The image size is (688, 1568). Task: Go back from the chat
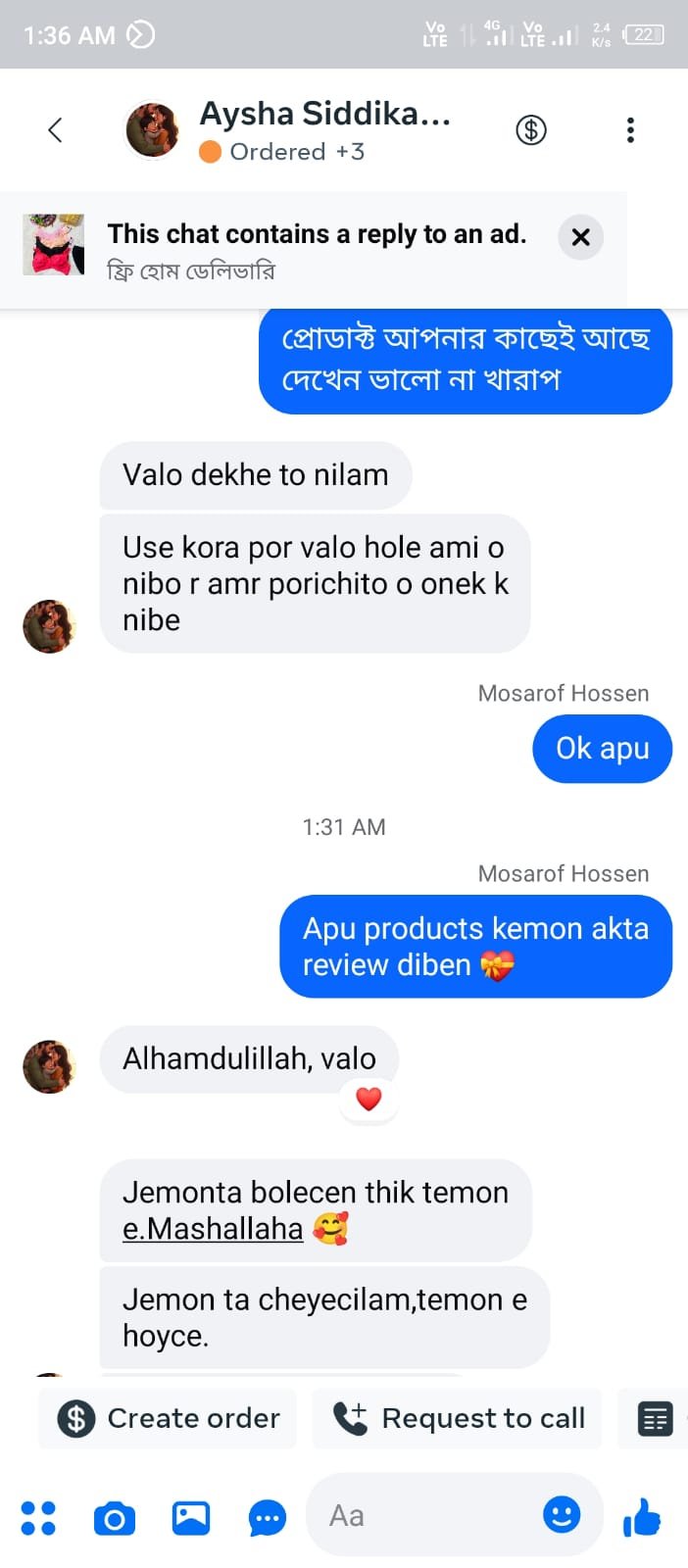(x=55, y=129)
